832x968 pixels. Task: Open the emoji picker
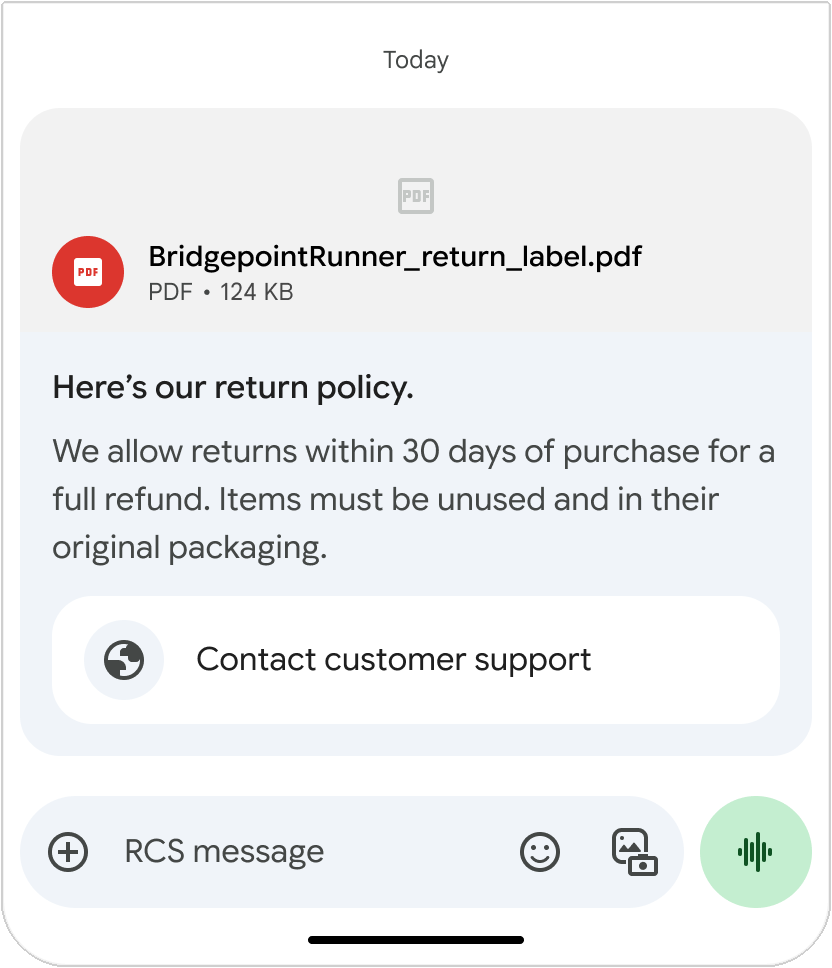tap(539, 852)
